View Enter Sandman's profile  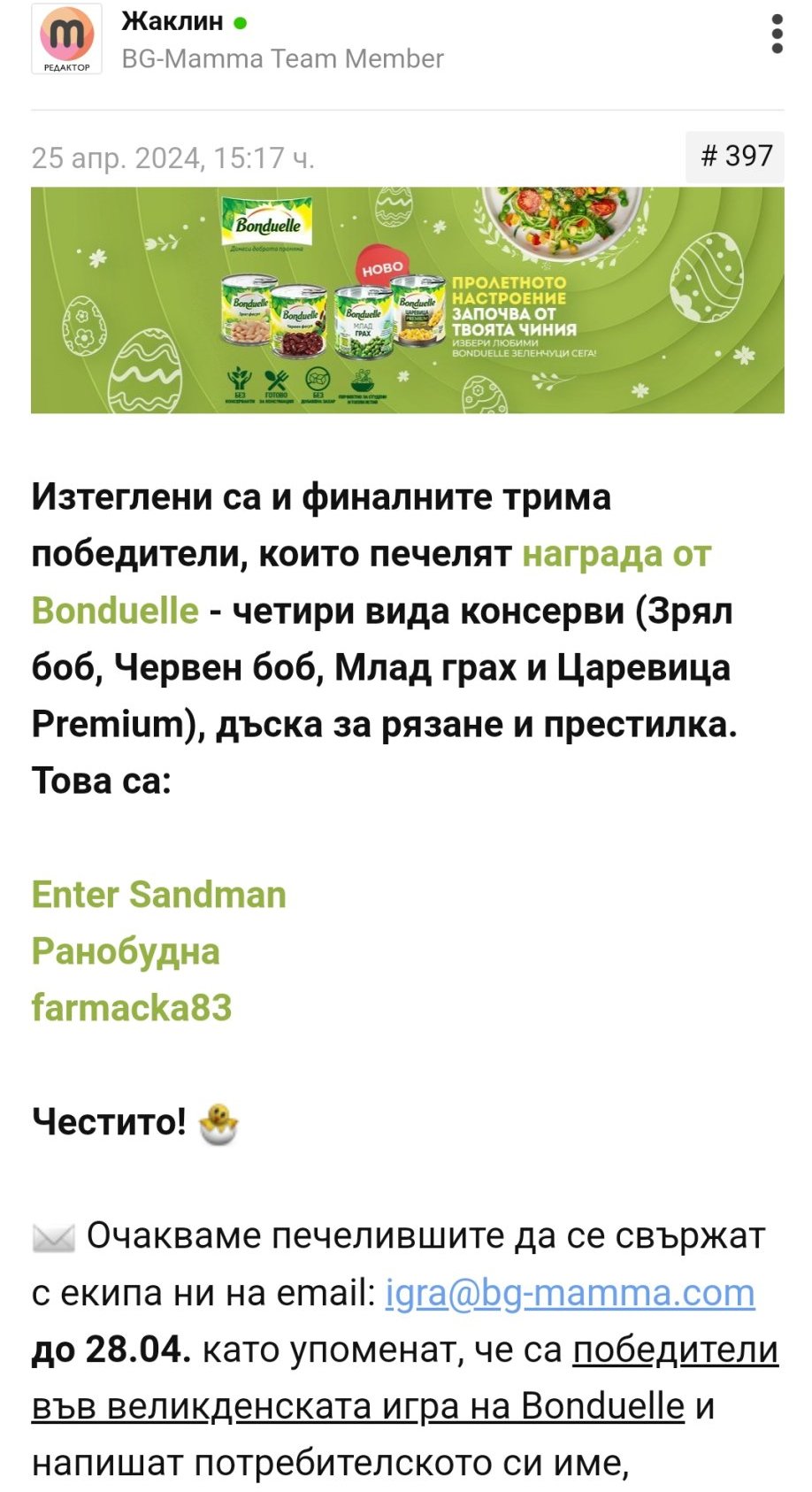(159, 895)
